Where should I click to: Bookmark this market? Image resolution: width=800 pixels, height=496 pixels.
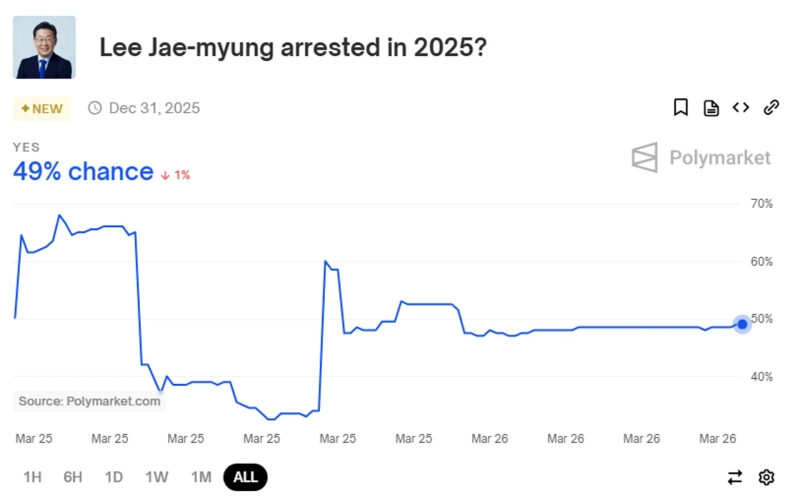click(681, 108)
